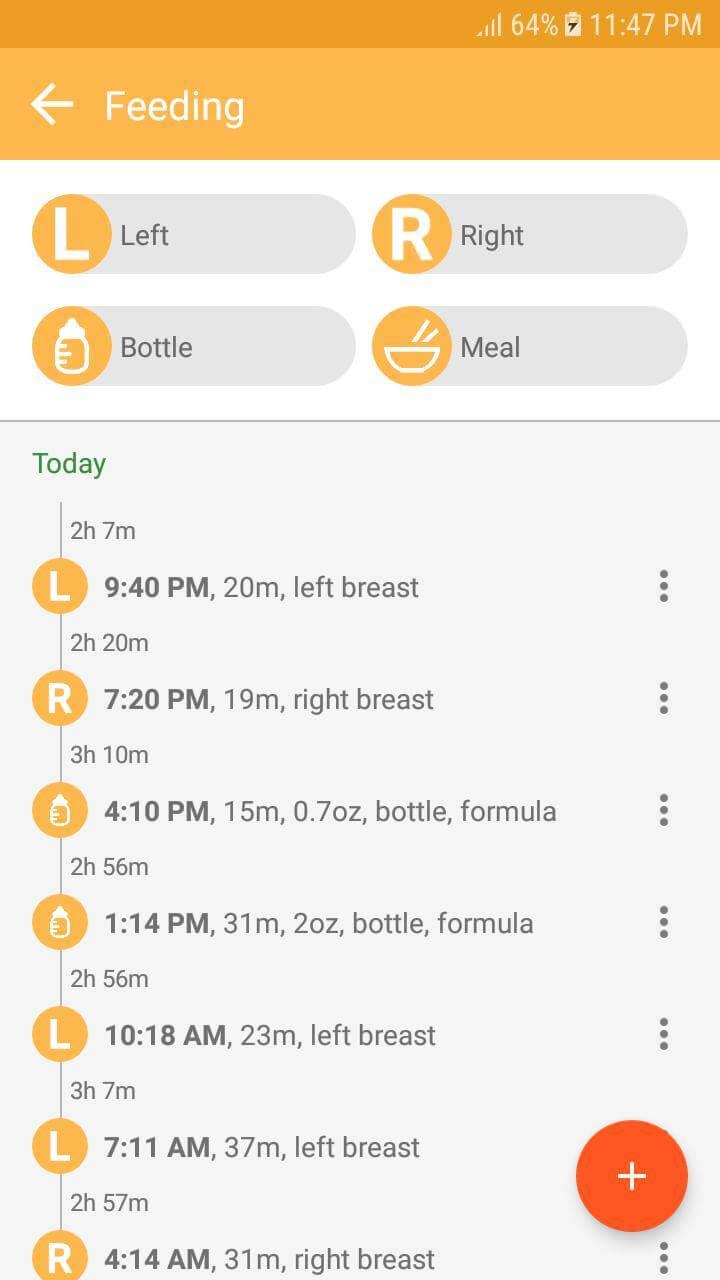Screen dimensions: 720x1280
Task: Open the menu for the 4:14 AM entry
Action: (x=663, y=1258)
